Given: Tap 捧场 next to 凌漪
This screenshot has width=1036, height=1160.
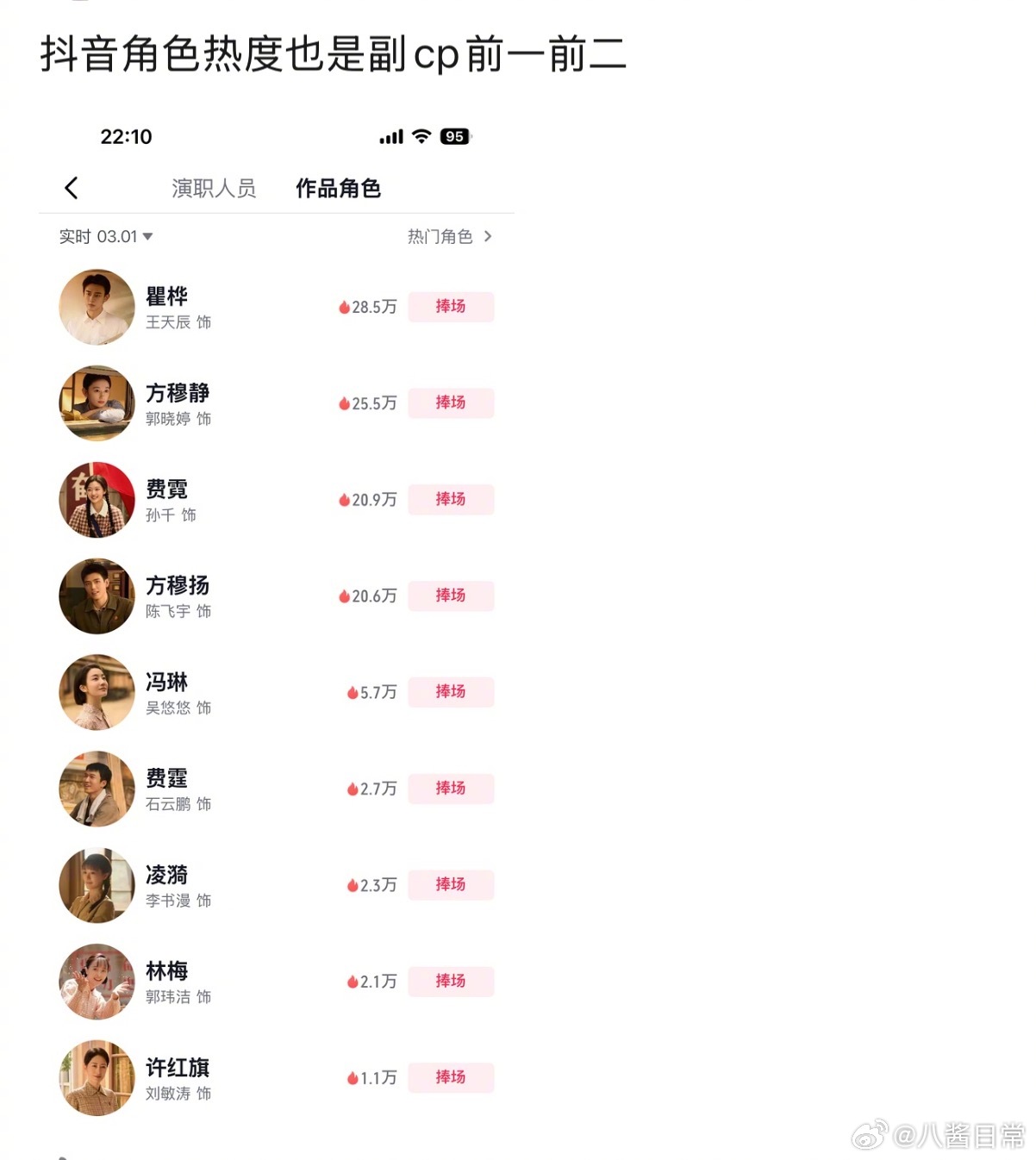Looking at the screenshot, I should [452, 884].
